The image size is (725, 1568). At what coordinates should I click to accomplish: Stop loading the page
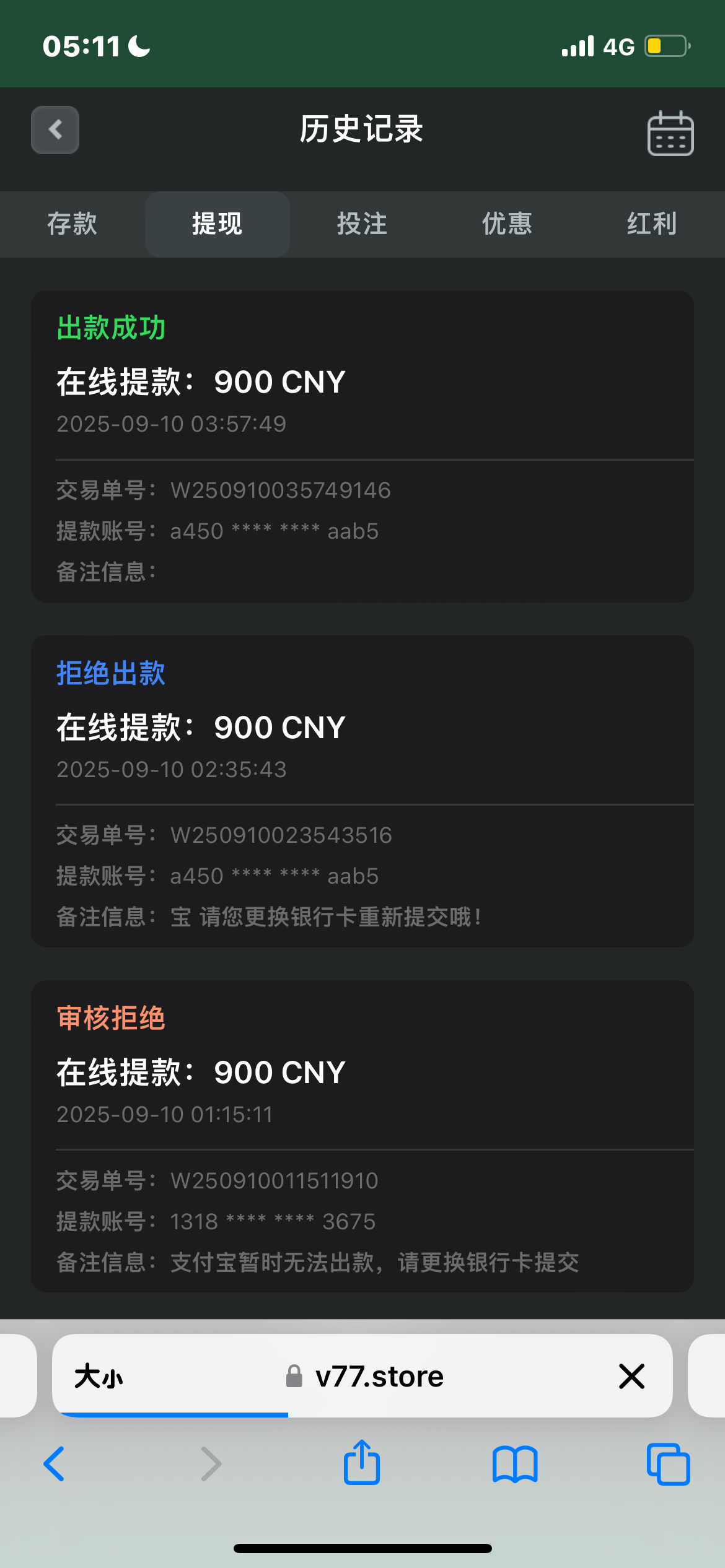(x=631, y=1376)
